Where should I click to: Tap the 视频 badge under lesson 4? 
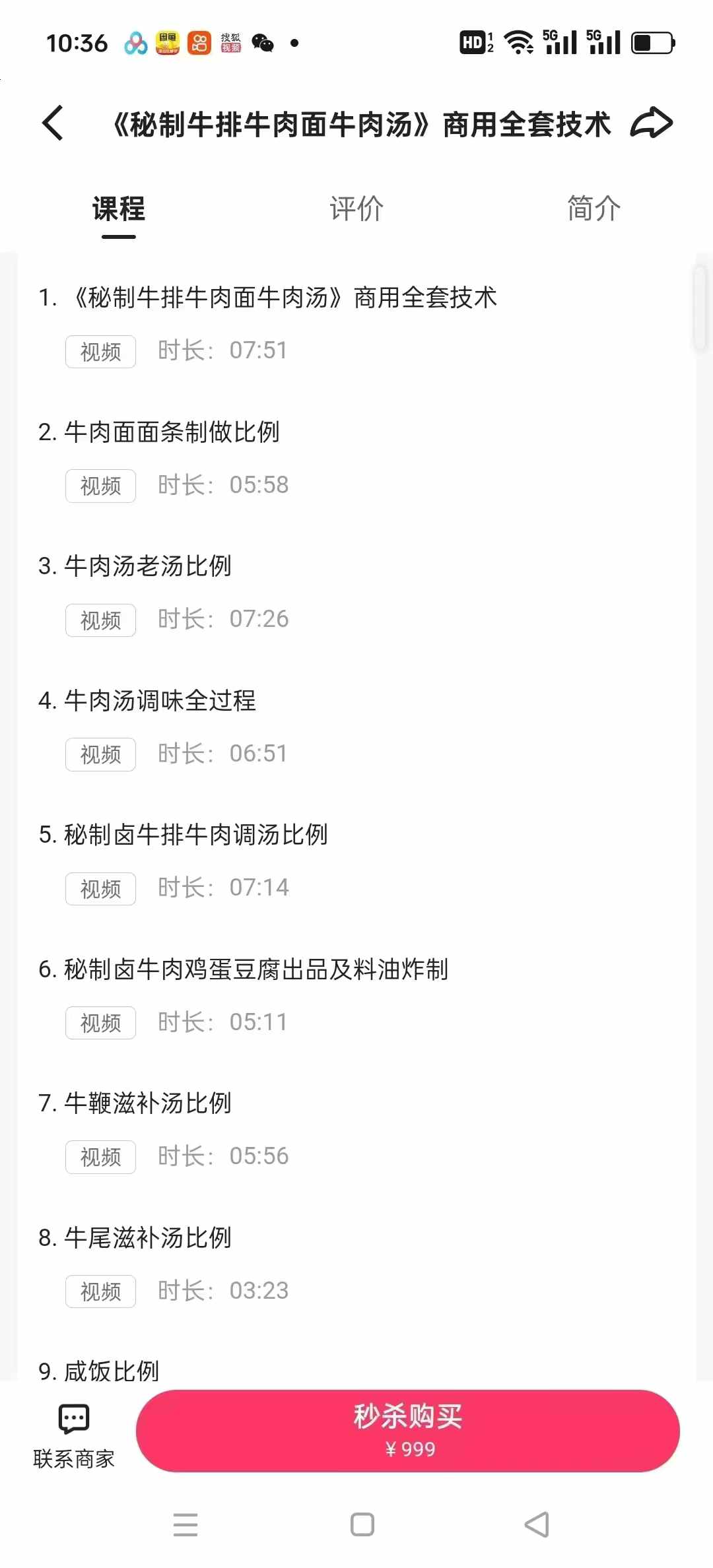(100, 754)
